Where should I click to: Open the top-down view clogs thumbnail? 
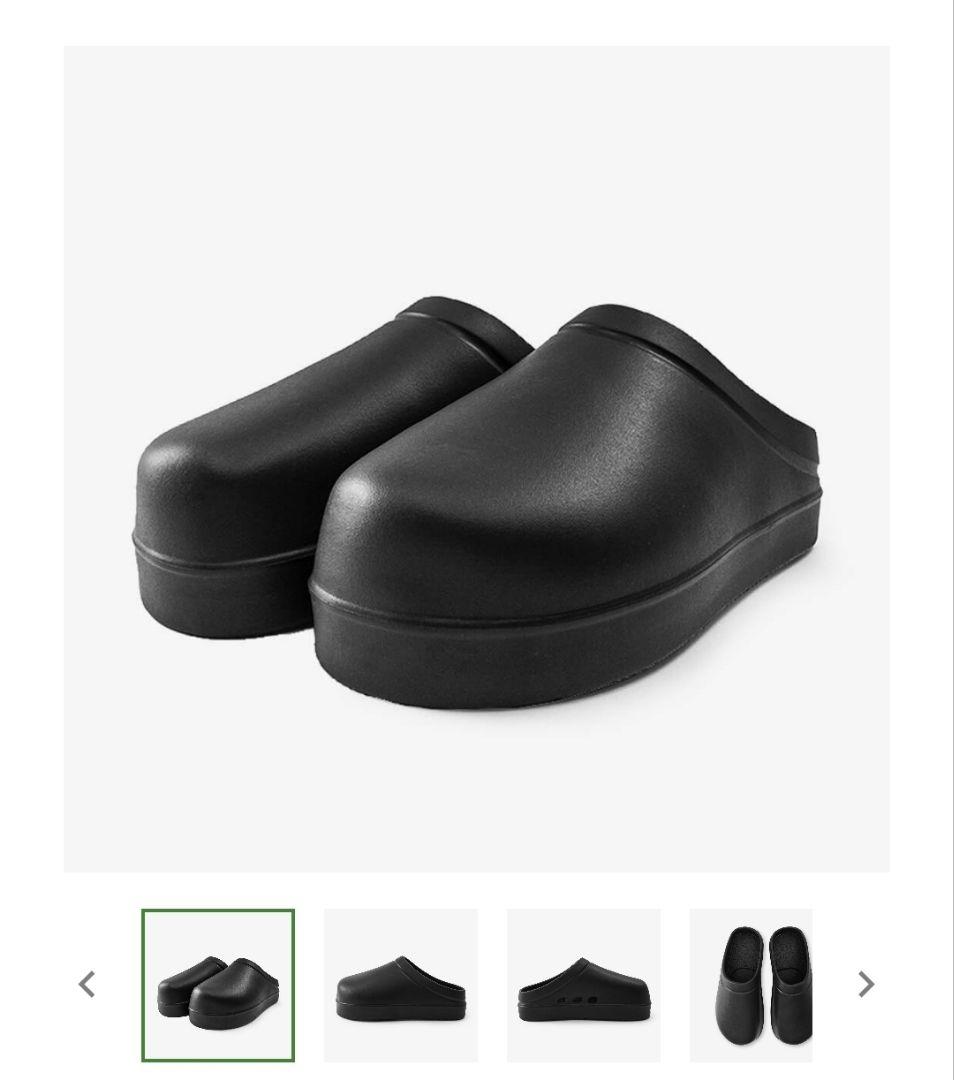click(x=750, y=984)
